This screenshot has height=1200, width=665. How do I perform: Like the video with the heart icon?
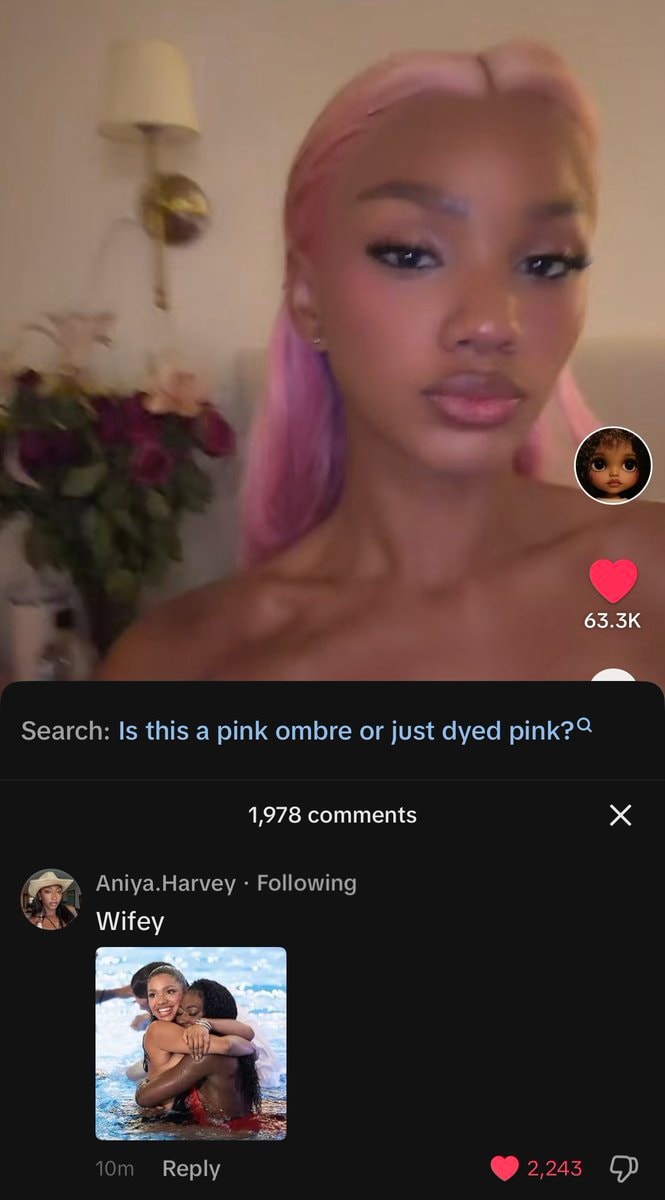click(x=613, y=581)
